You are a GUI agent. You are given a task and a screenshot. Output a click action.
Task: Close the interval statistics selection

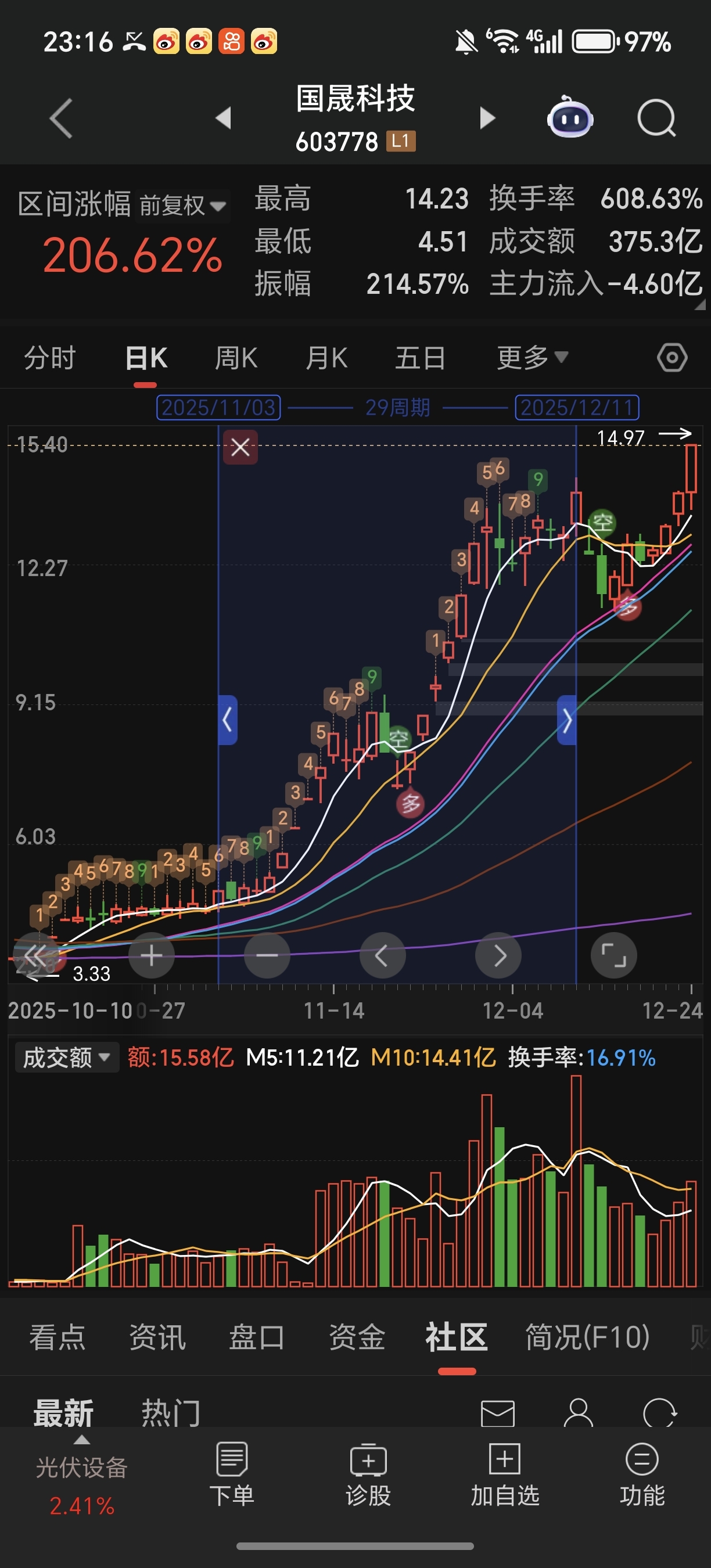point(240,447)
